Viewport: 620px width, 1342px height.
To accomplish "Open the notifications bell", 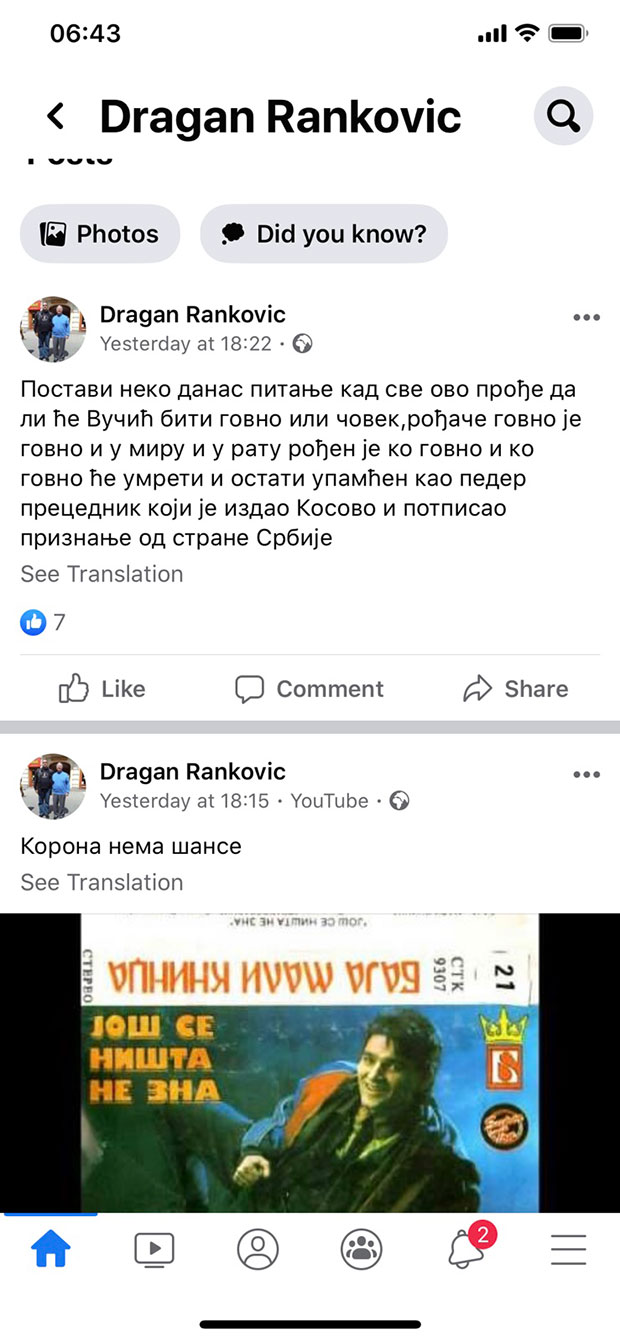I will [465, 1249].
